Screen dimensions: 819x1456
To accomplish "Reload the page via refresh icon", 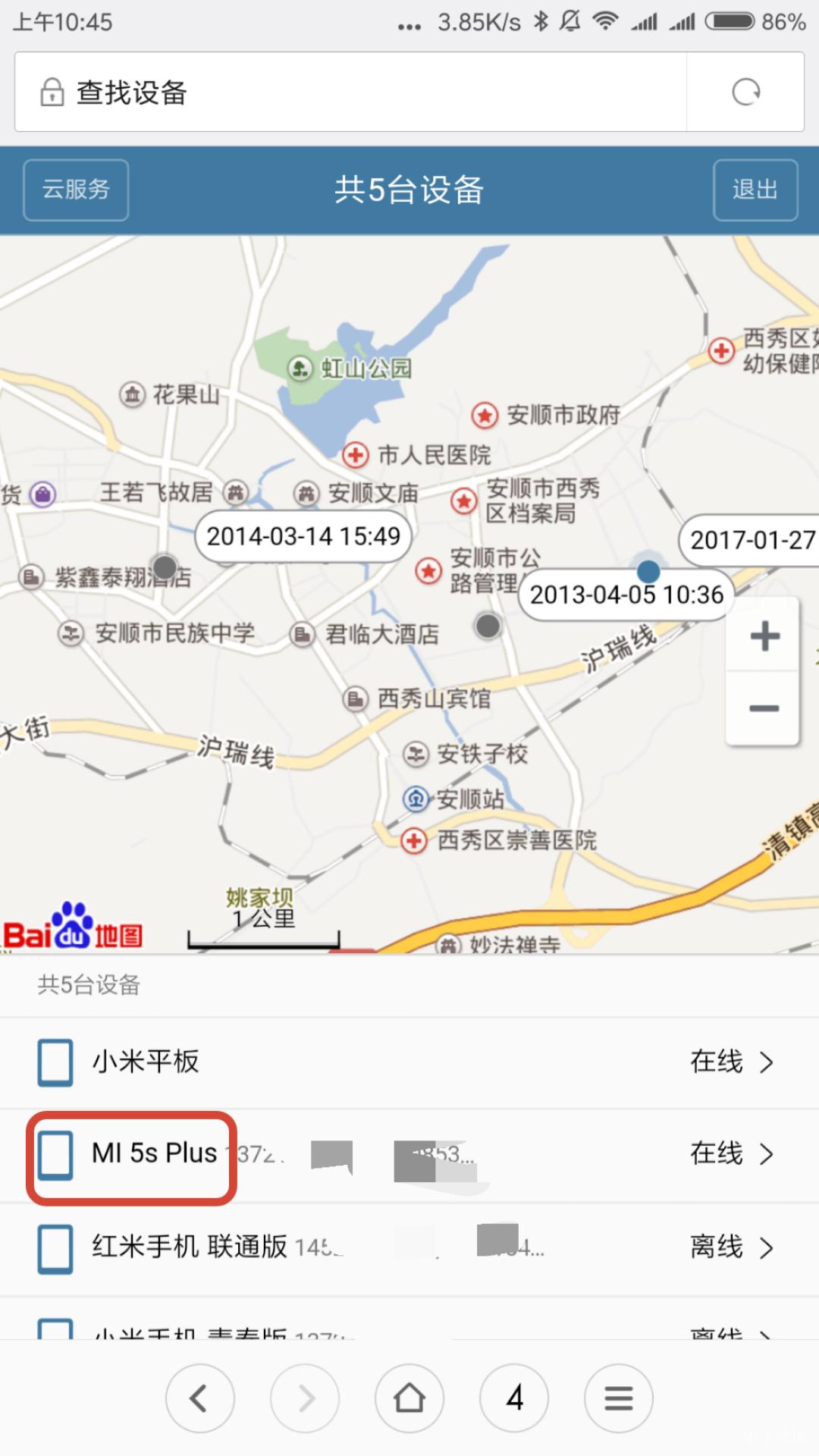I will click(747, 90).
